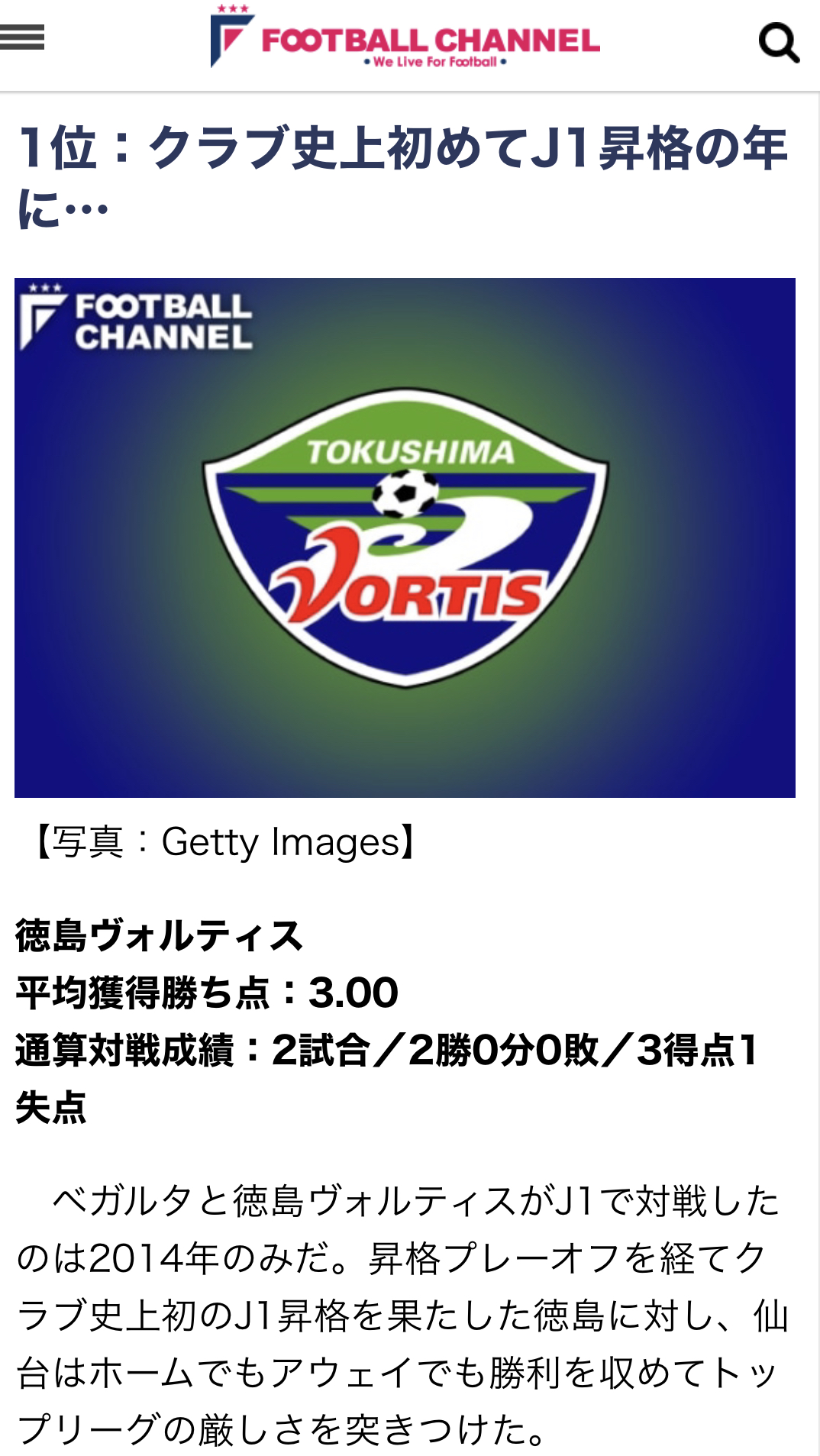Go to Football Channel home via header logo
Image resolution: width=820 pixels, height=1456 pixels.
pos(405,38)
